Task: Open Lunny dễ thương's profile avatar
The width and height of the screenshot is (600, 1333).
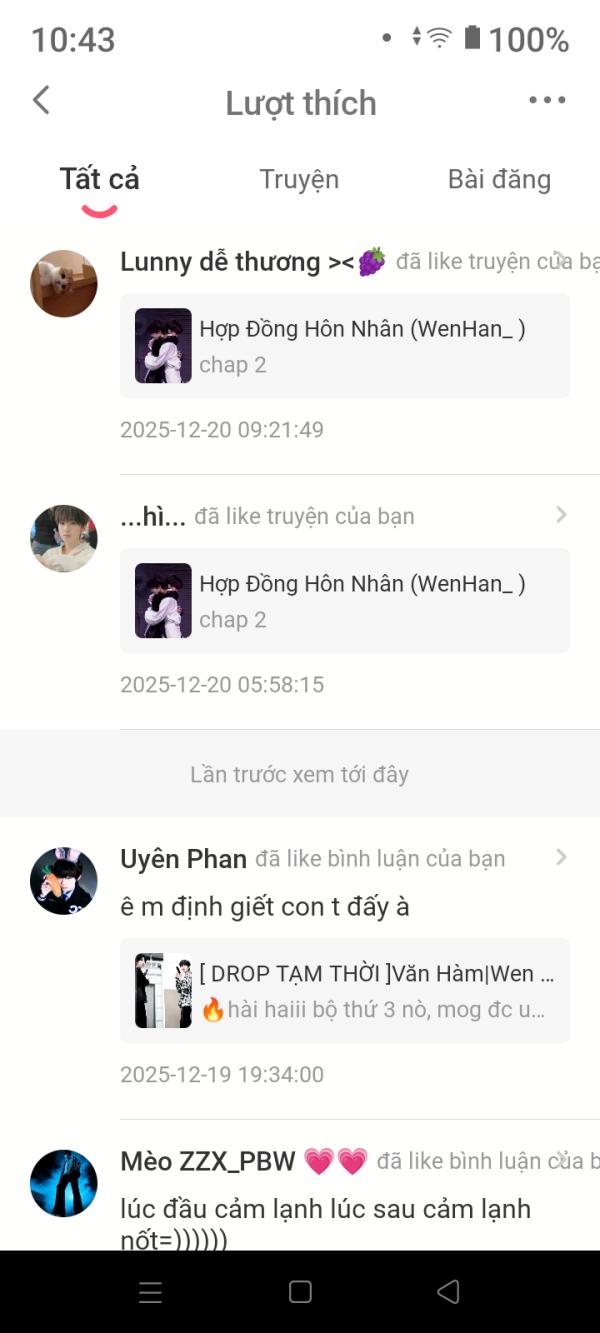Action: click(64, 284)
